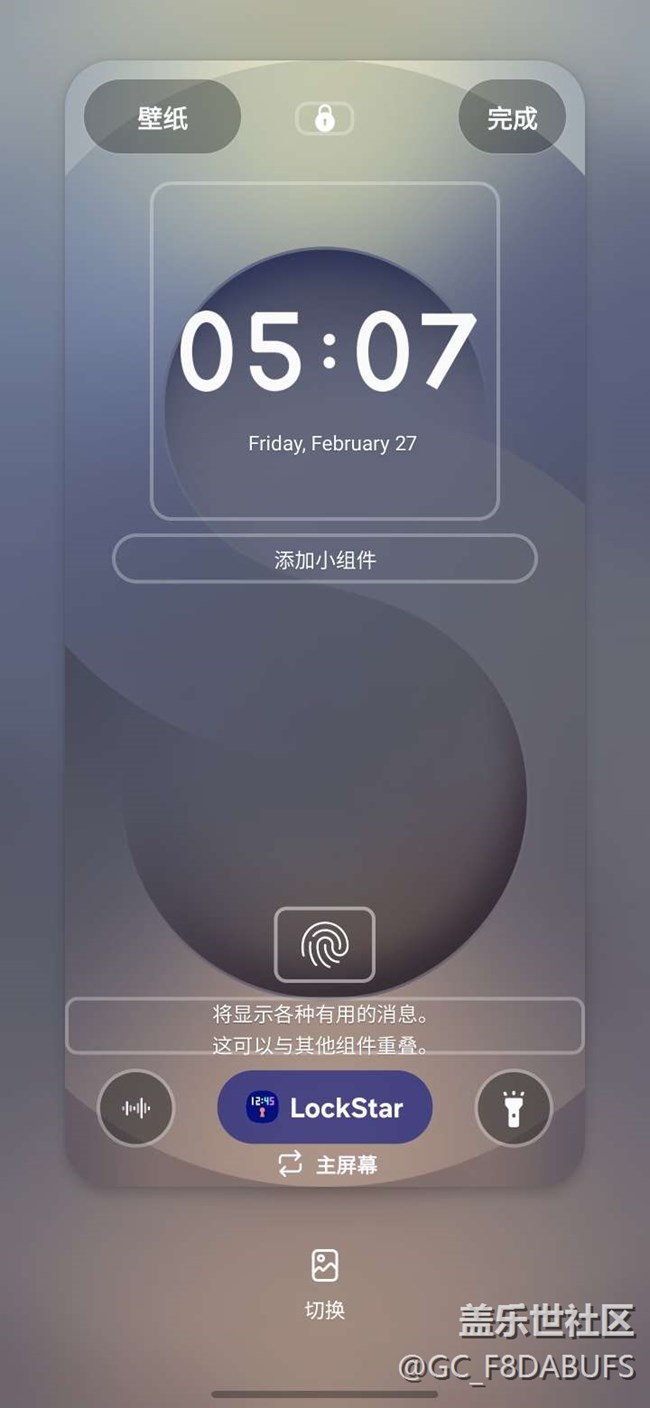Image resolution: width=650 pixels, height=1408 pixels.
Task: Tap 切换 to switch wallpaper
Action: [x=325, y=1284]
